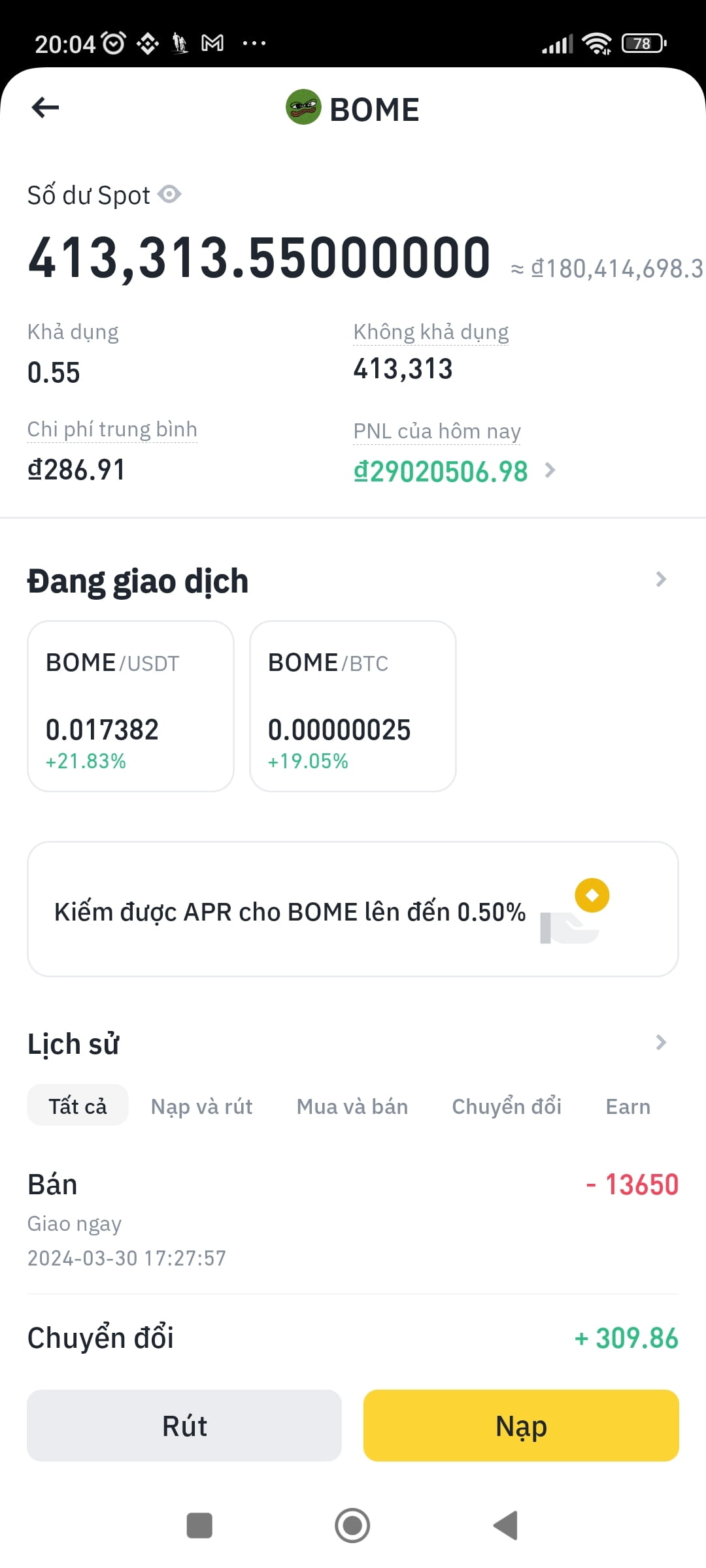Toggle balance visibility with the eye icon
706x1568 pixels.
click(x=169, y=194)
